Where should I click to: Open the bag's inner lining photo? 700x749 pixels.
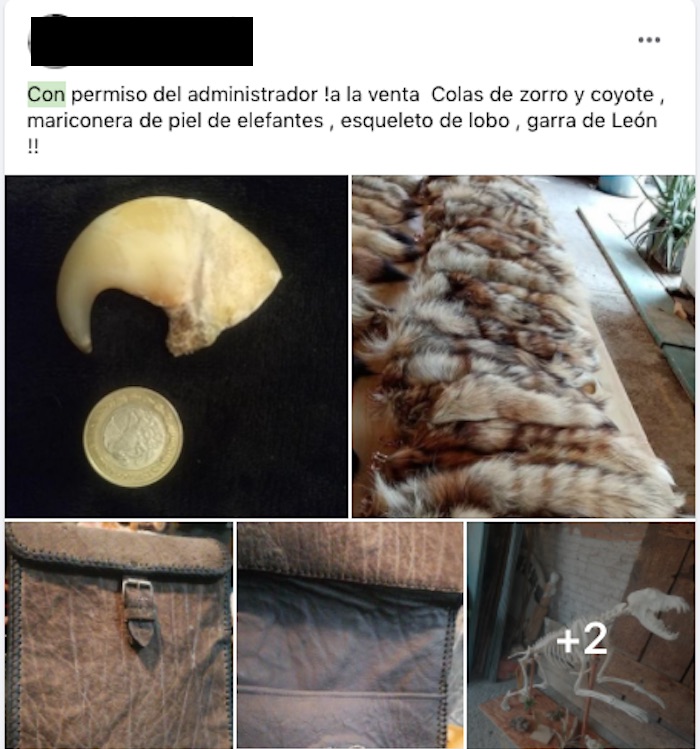pyautogui.click(x=349, y=634)
